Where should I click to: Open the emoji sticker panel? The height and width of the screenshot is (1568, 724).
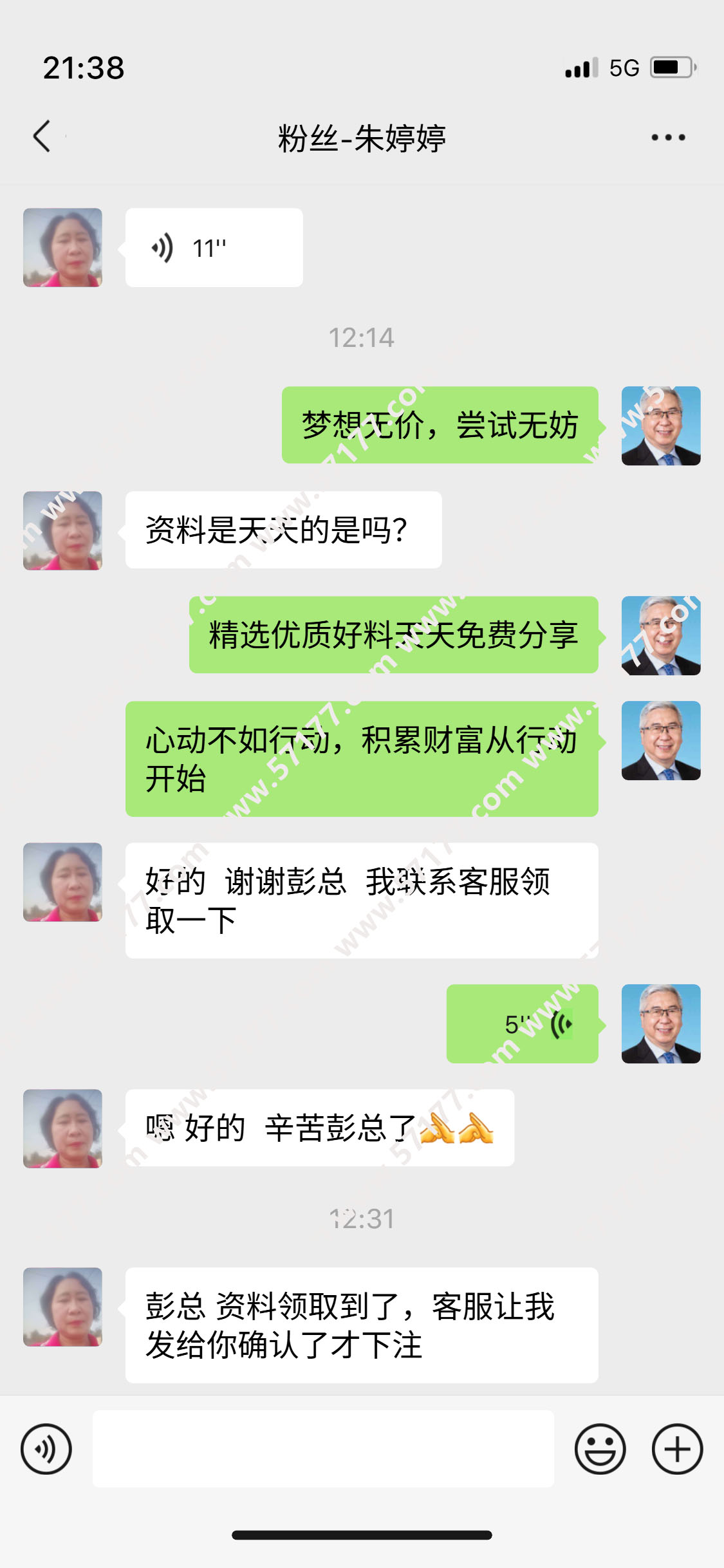pyautogui.click(x=600, y=1449)
